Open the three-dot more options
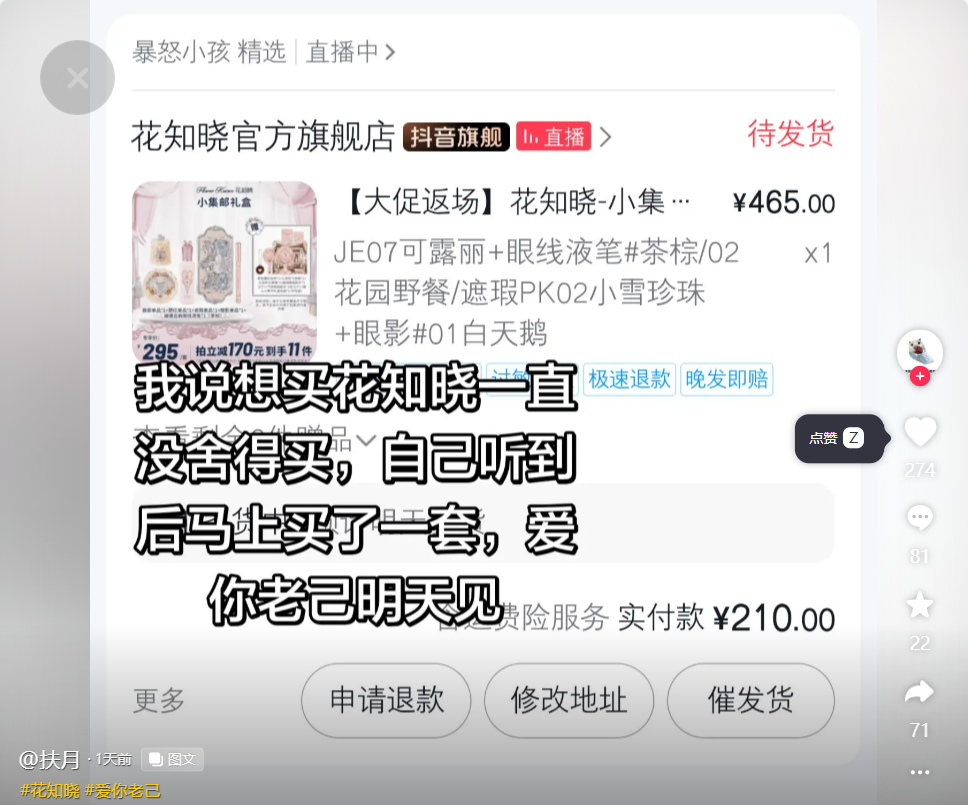968x805 pixels. 919,772
